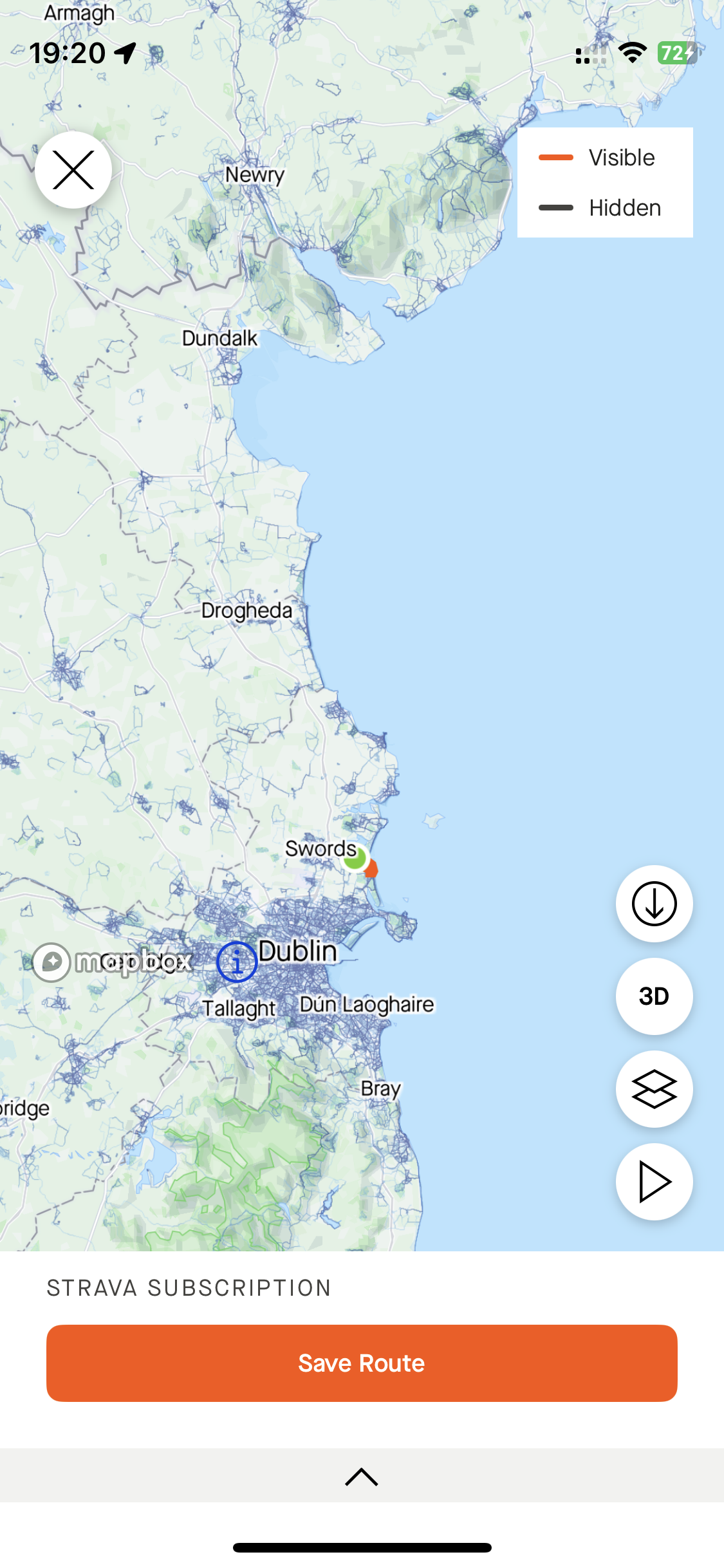Open the map layers options
Screen dimensions: 724x1568
coord(654,1089)
